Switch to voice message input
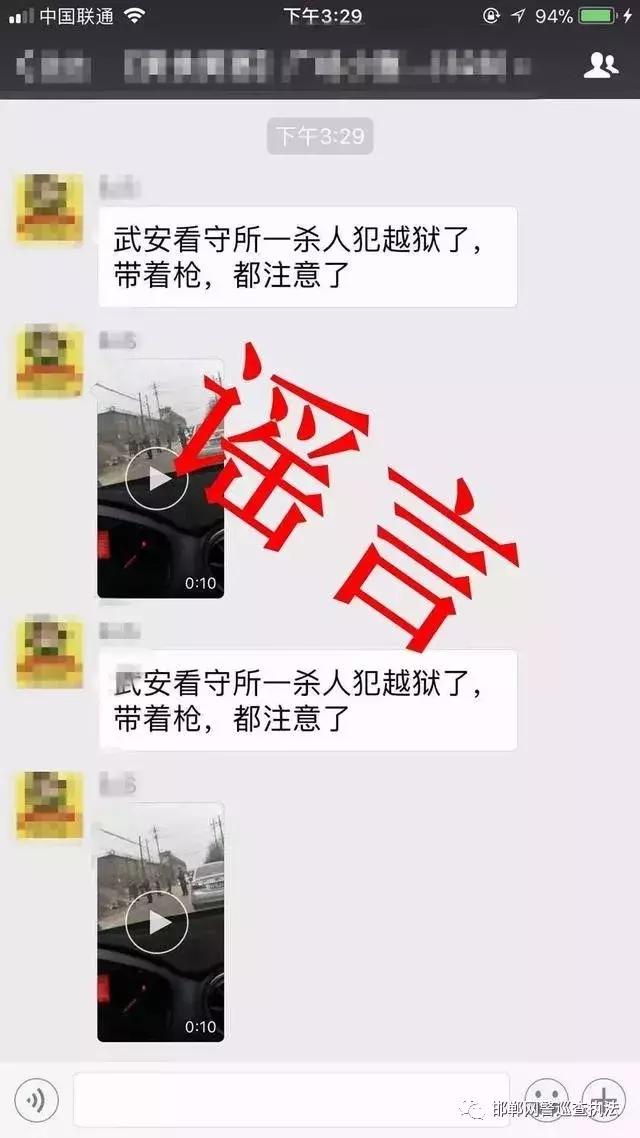This screenshot has width=640, height=1138. (37, 1101)
